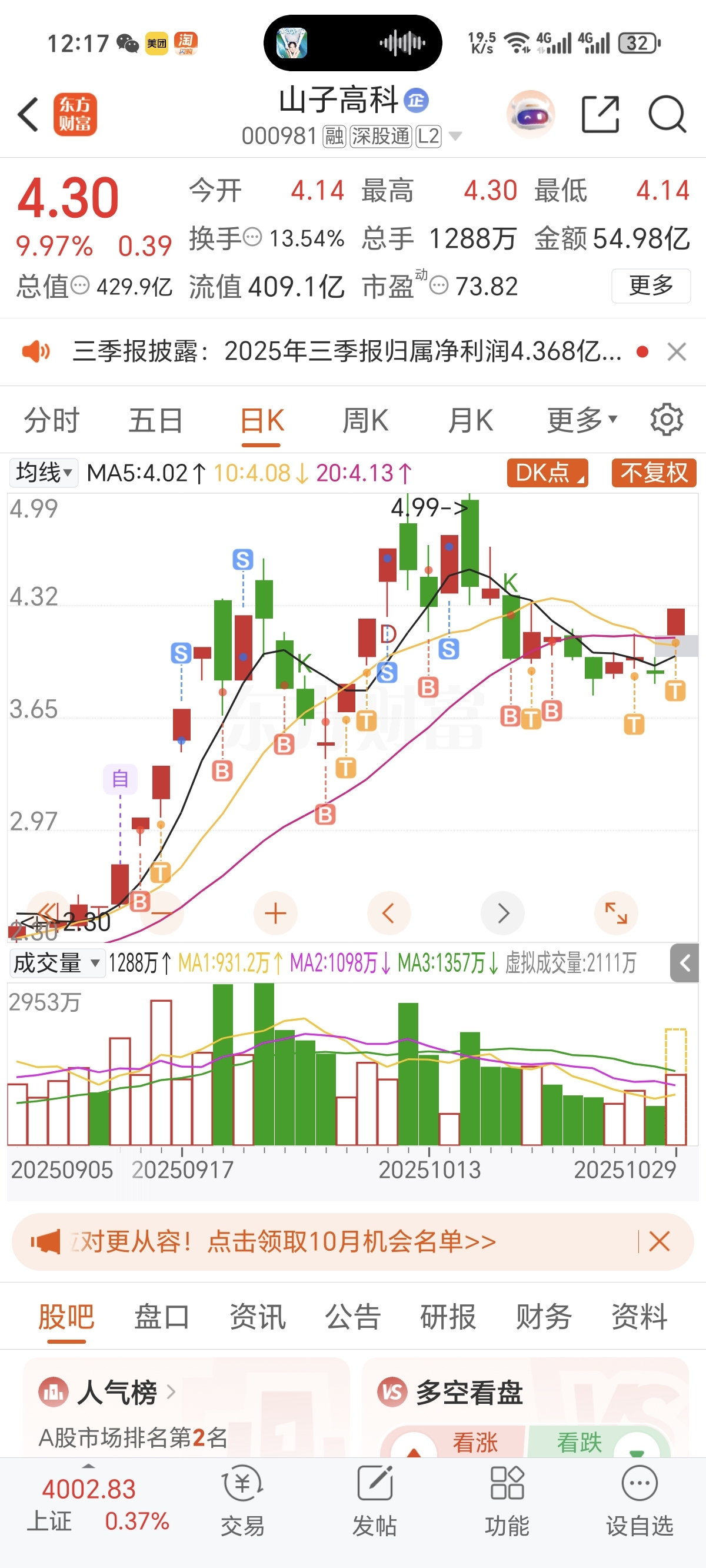
Task: Open chart settings gear
Action: (667, 420)
